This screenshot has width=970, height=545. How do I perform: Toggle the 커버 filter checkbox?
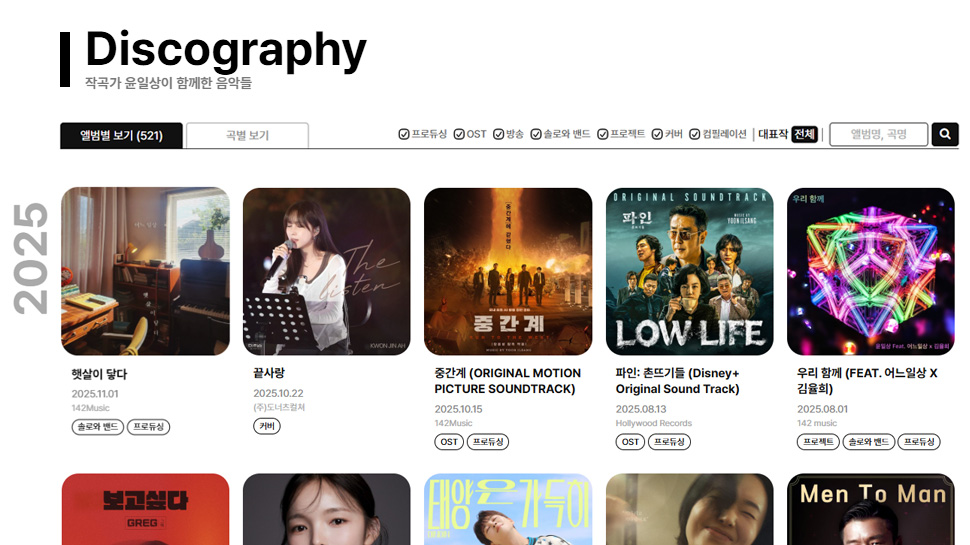pyautogui.click(x=657, y=134)
